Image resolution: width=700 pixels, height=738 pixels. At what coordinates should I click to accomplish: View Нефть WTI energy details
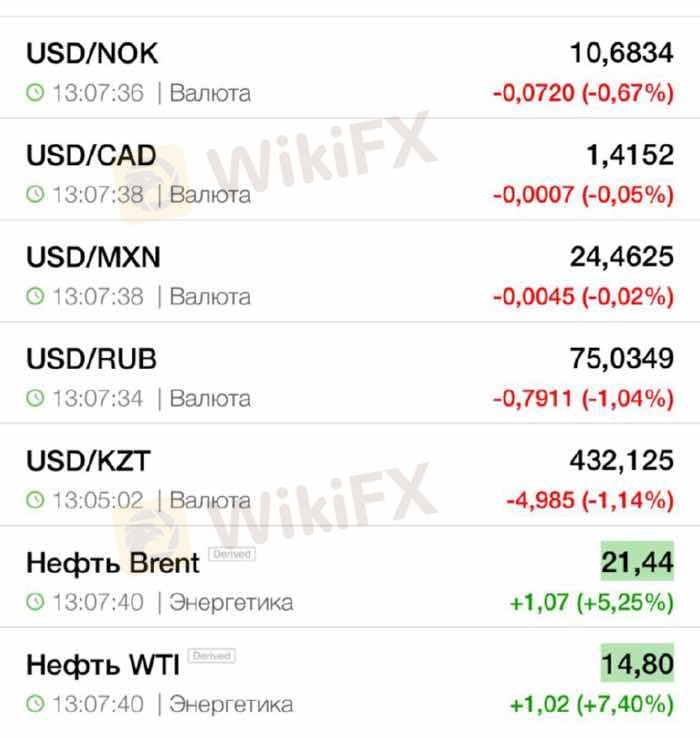pos(350,682)
